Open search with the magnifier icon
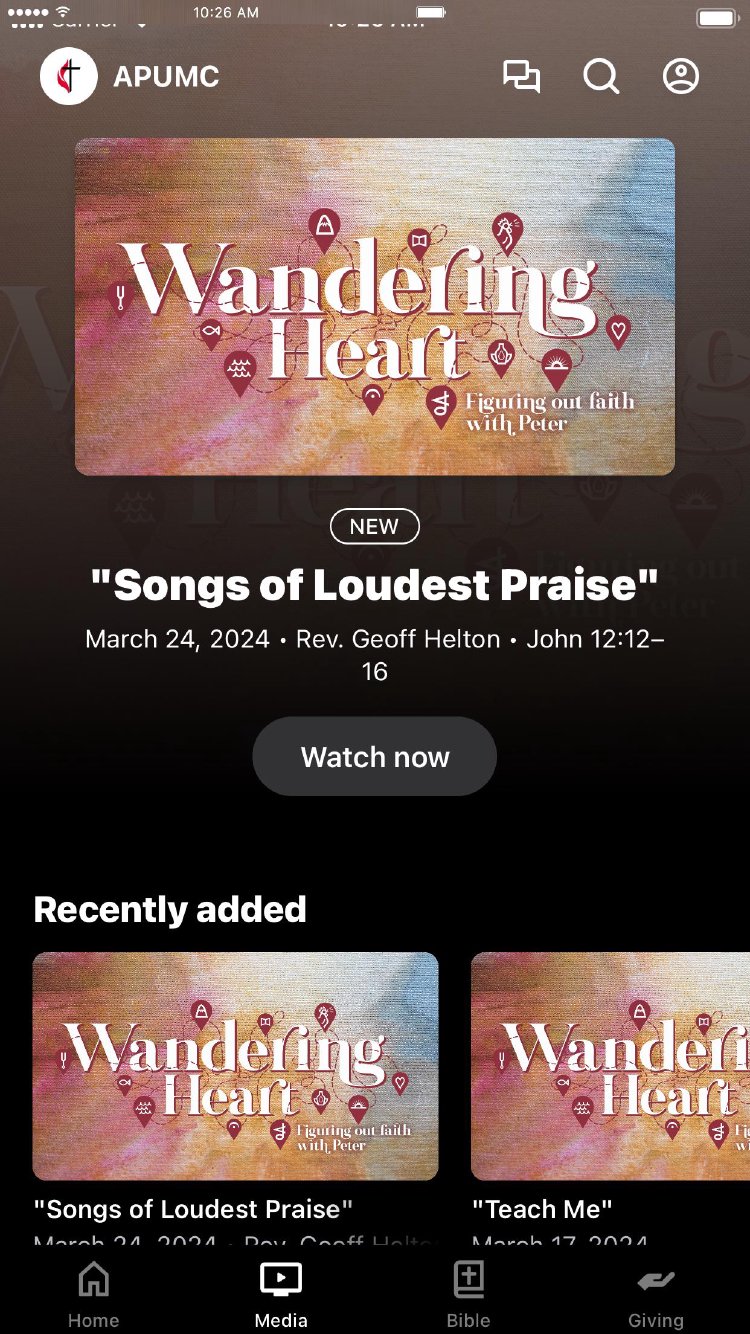Viewport: 750px width, 1334px height. click(x=601, y=77)
